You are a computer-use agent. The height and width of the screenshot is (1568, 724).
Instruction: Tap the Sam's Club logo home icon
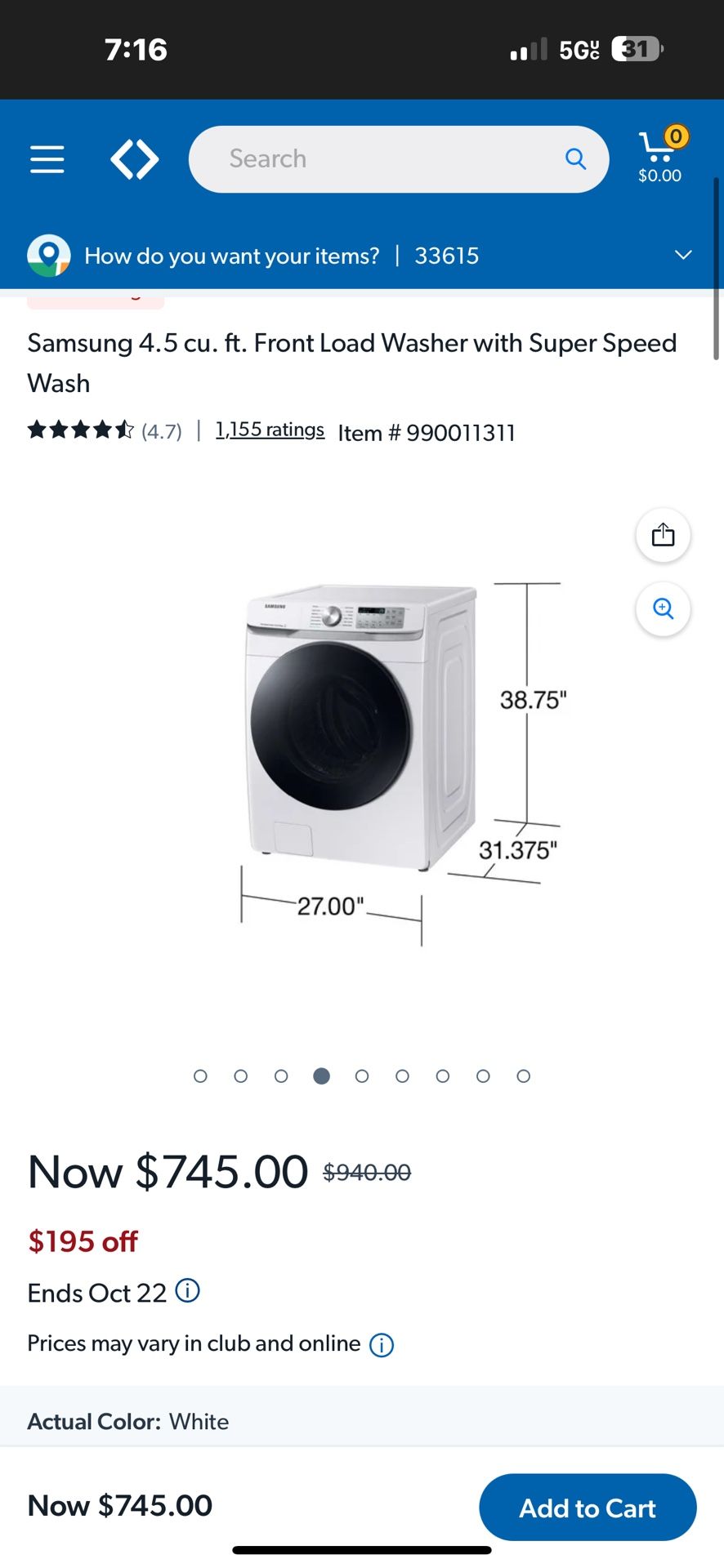135,159
